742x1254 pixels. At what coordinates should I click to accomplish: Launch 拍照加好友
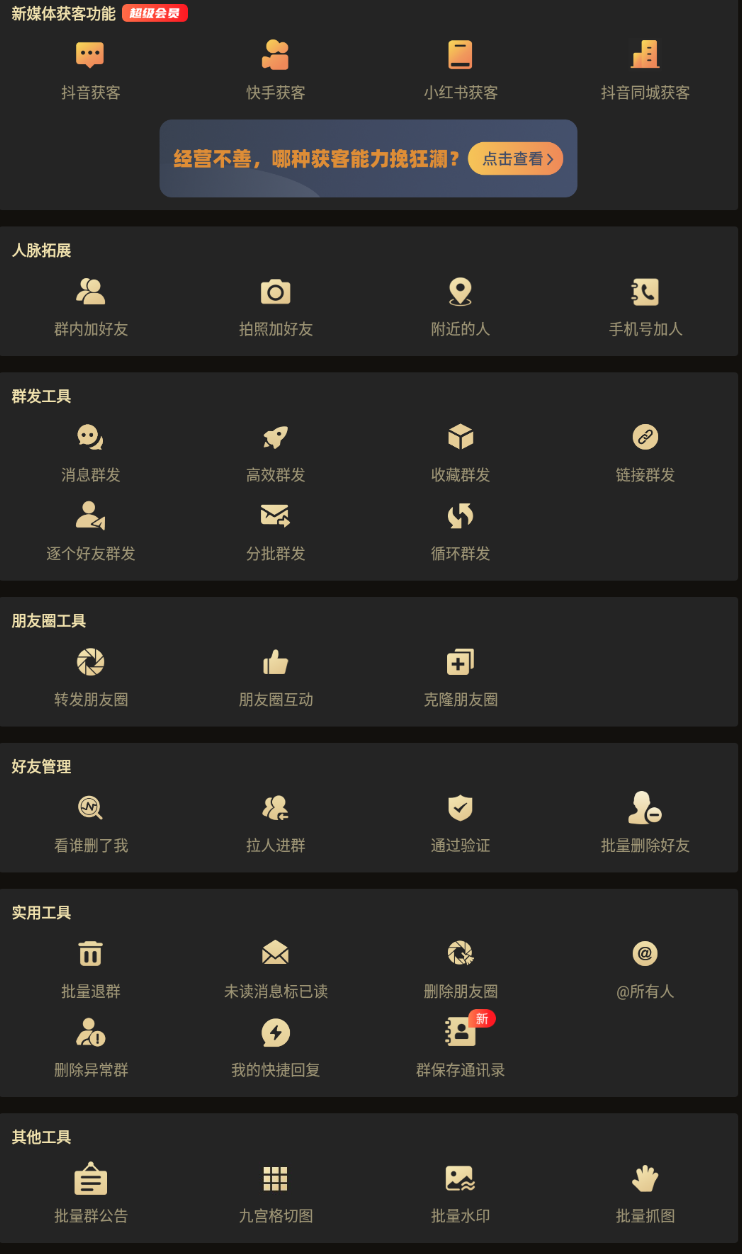[x=276, y=305]
